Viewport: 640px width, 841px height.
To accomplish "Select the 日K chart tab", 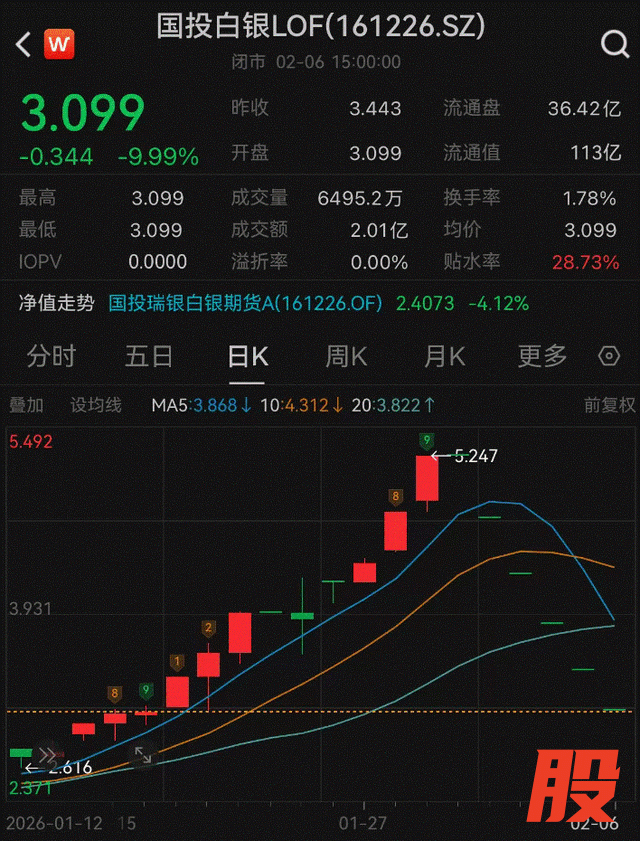I will tap(247, 356).
